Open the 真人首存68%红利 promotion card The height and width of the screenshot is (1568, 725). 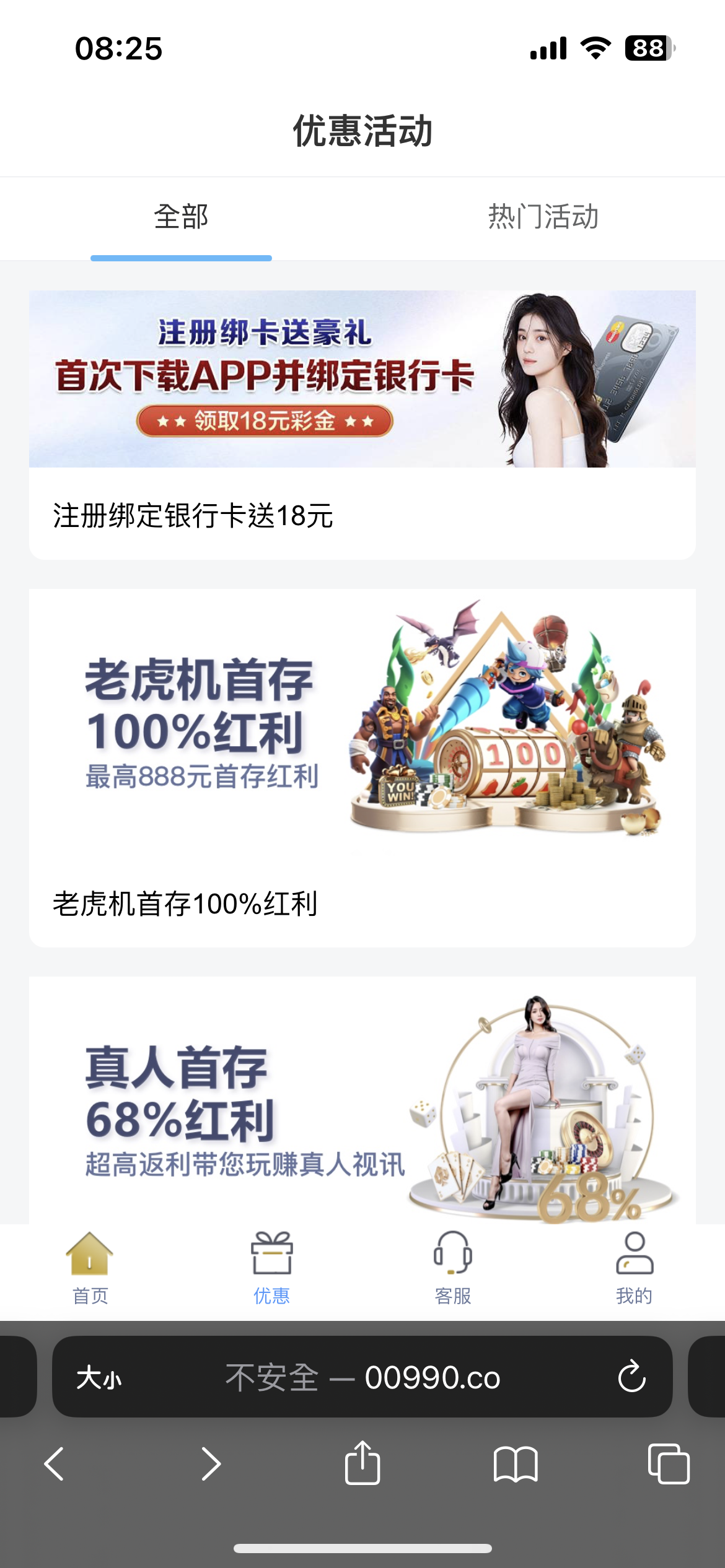pyautogui.click(x=362, y=1101)
